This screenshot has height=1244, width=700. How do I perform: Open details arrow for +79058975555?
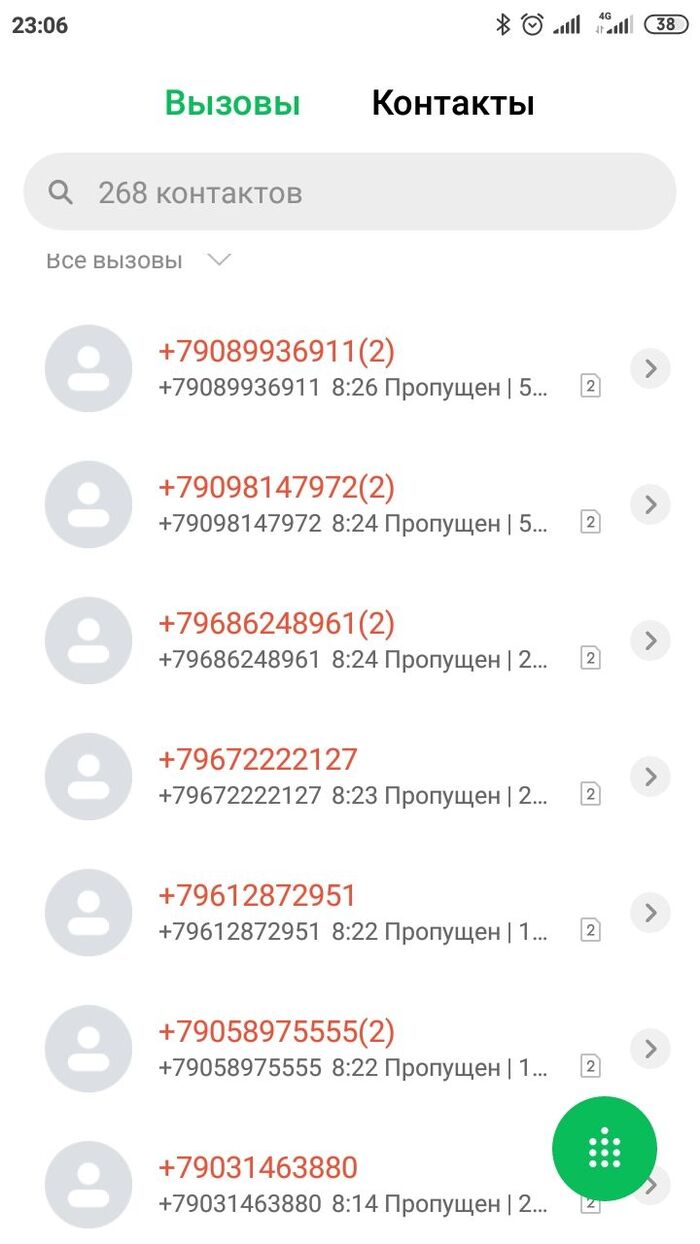click(x=650, y=1048)
